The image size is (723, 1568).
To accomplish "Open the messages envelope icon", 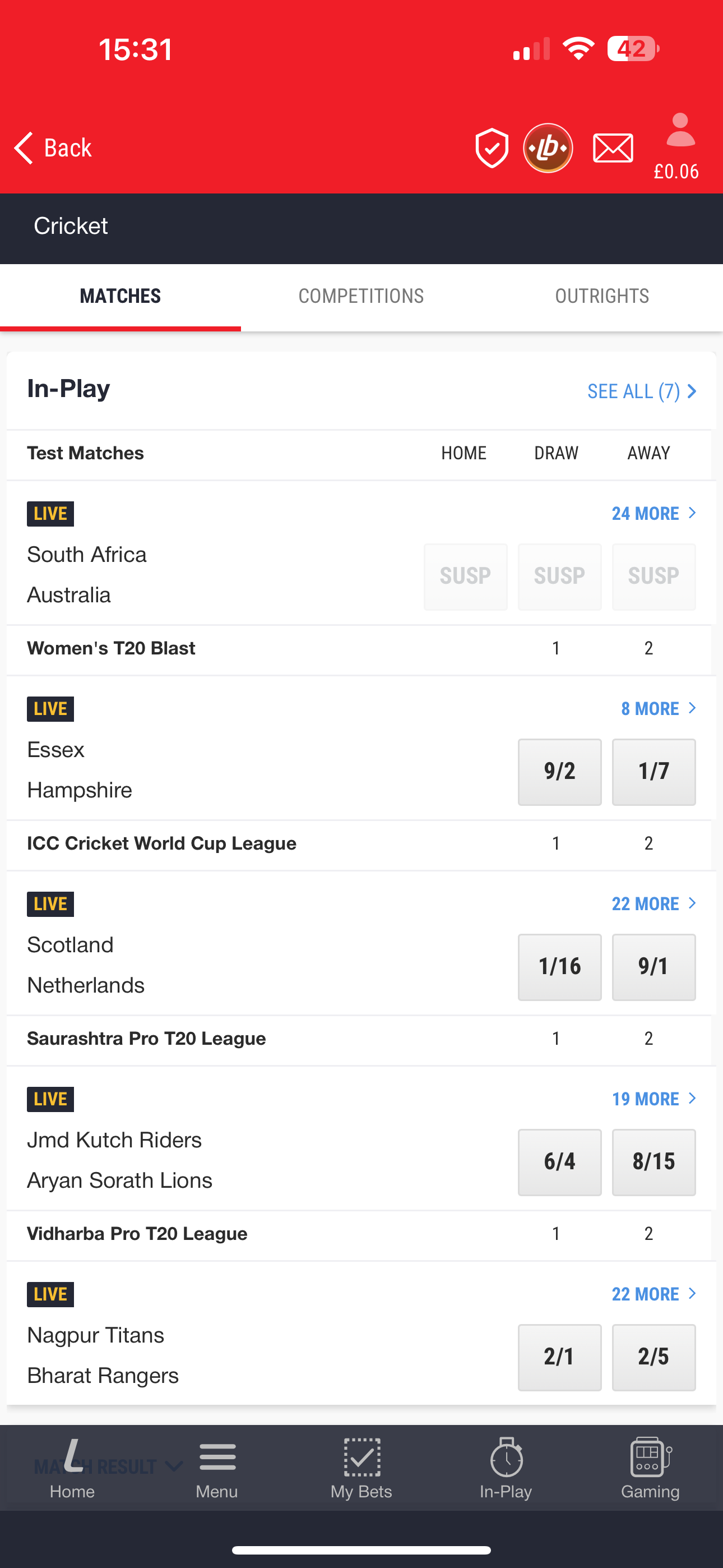I will pyautogui.click(x=613, y=147).
